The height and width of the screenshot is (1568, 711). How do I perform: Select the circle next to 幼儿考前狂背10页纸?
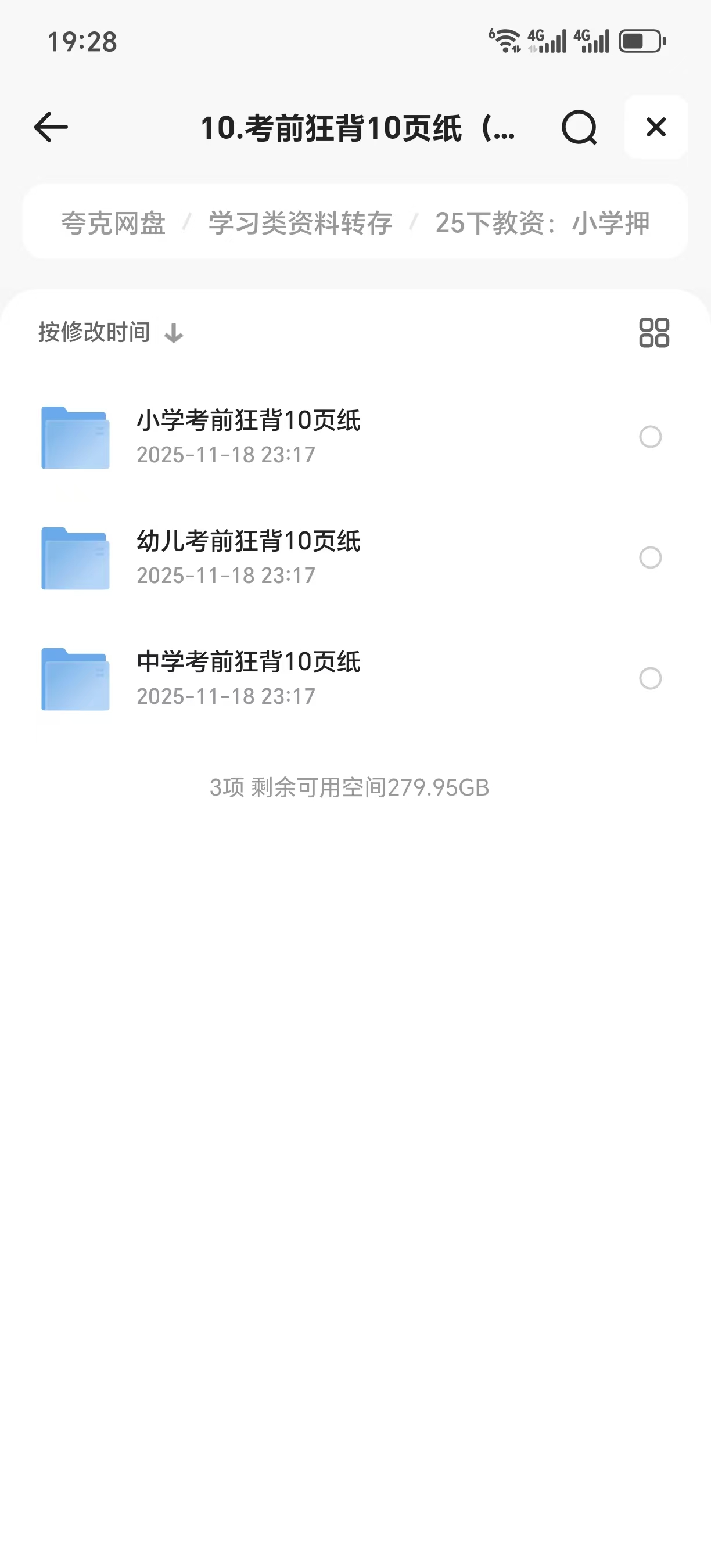651,557
